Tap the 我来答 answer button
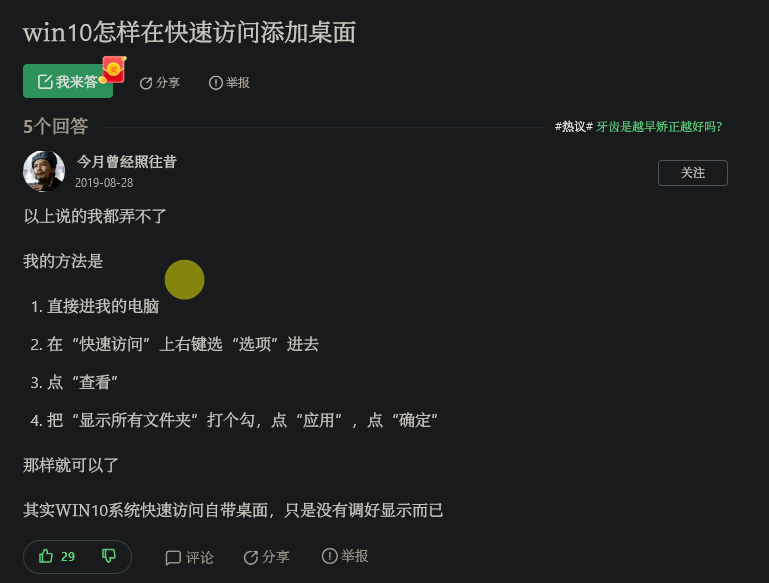 point(68,82)
